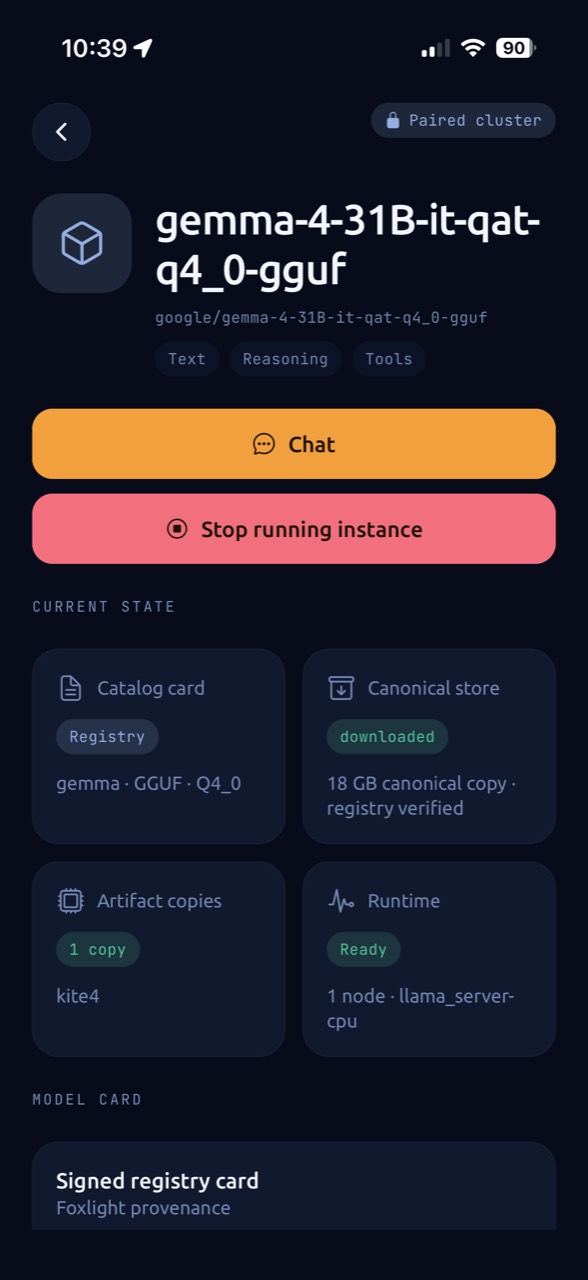Viewport: 588px width, 1280px height.
Task: Open the Catalog card tile
Action: coord(159,746)
